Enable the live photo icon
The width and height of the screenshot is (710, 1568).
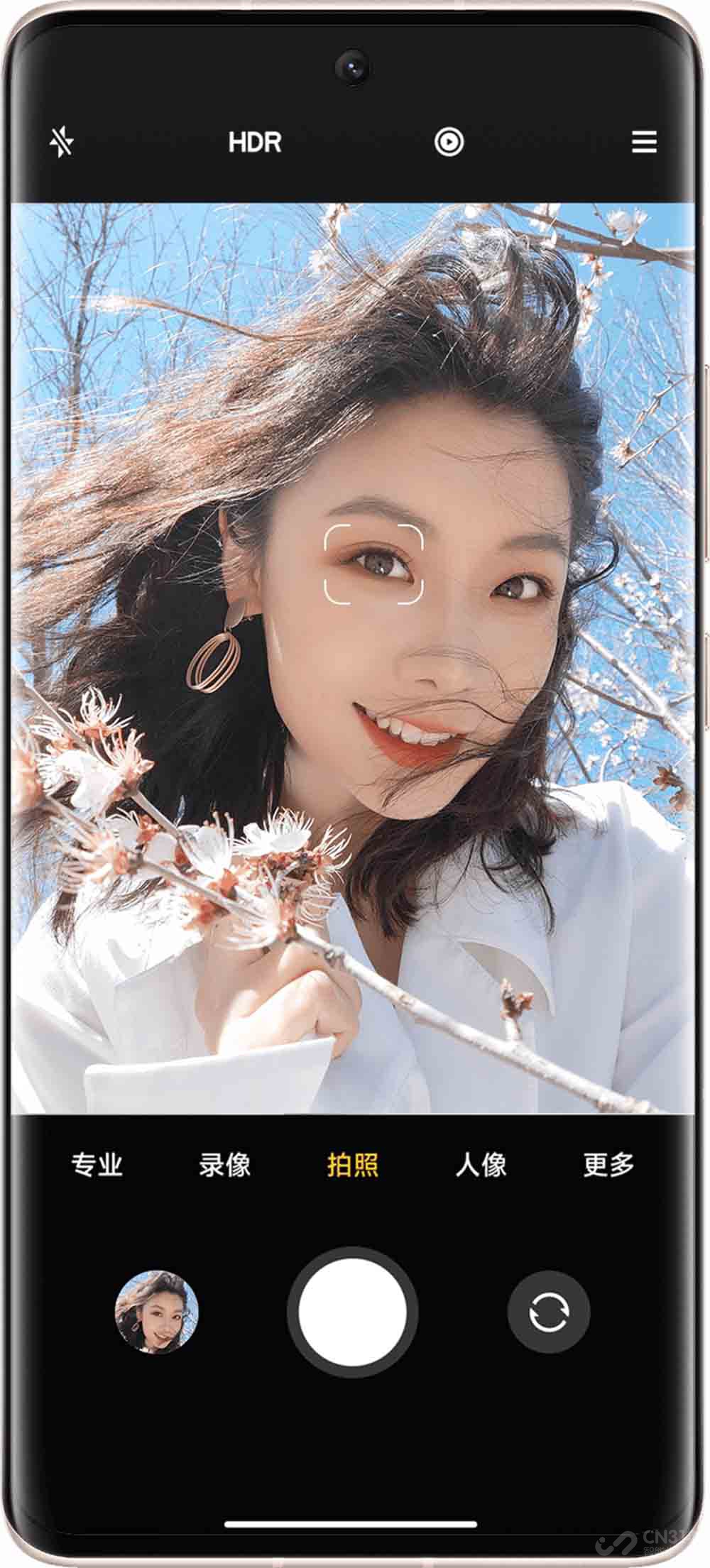click(x=449, y=142)
